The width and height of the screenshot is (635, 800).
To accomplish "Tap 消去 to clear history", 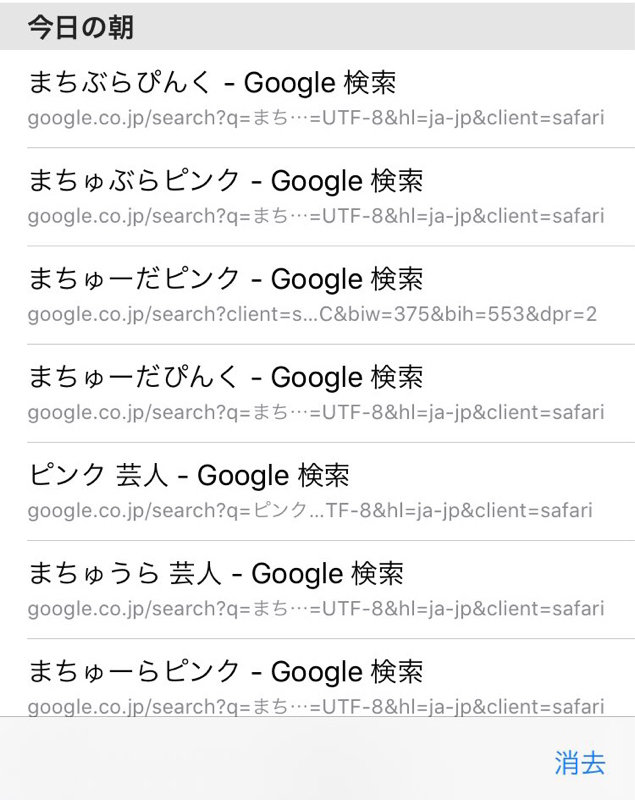I will (x=580, y=763).
